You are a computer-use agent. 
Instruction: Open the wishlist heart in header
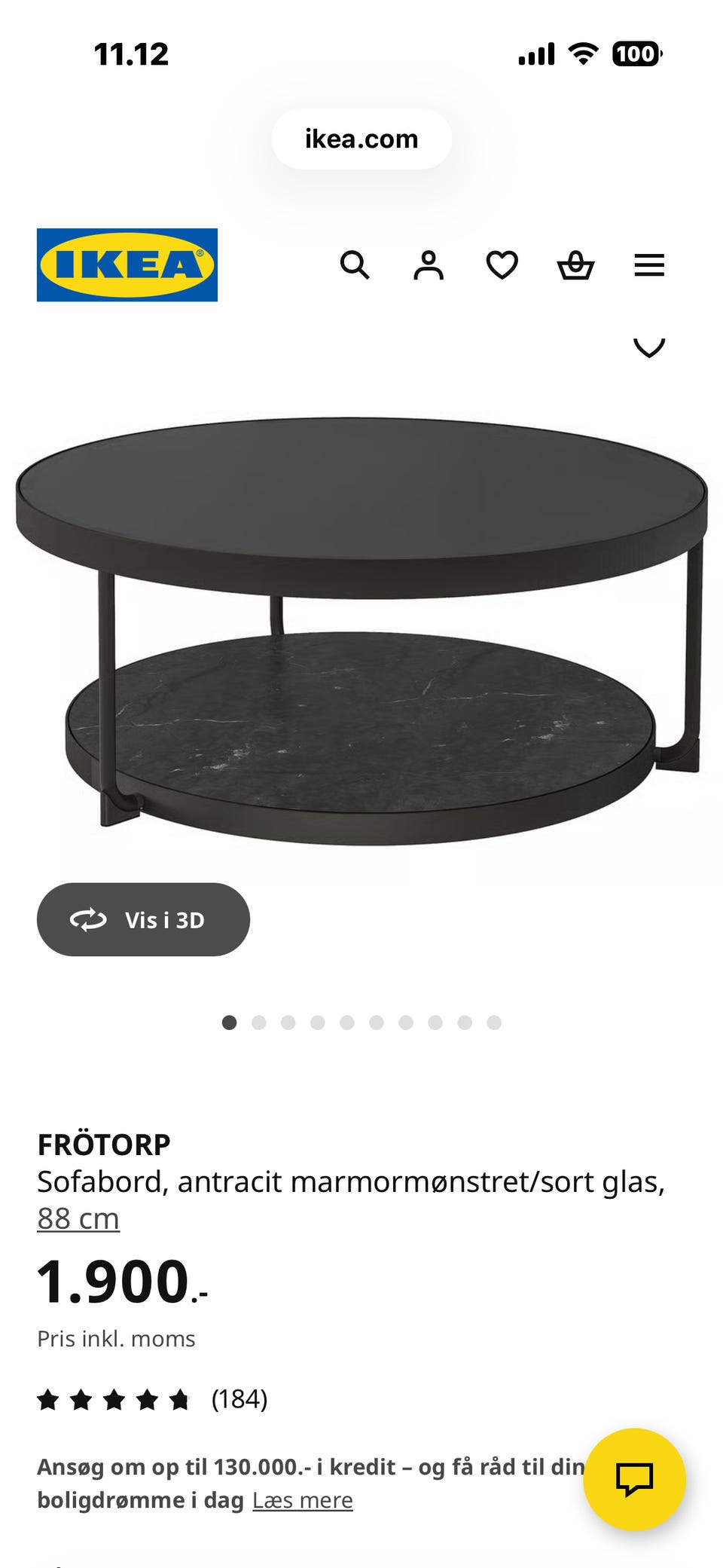point(502,265)
